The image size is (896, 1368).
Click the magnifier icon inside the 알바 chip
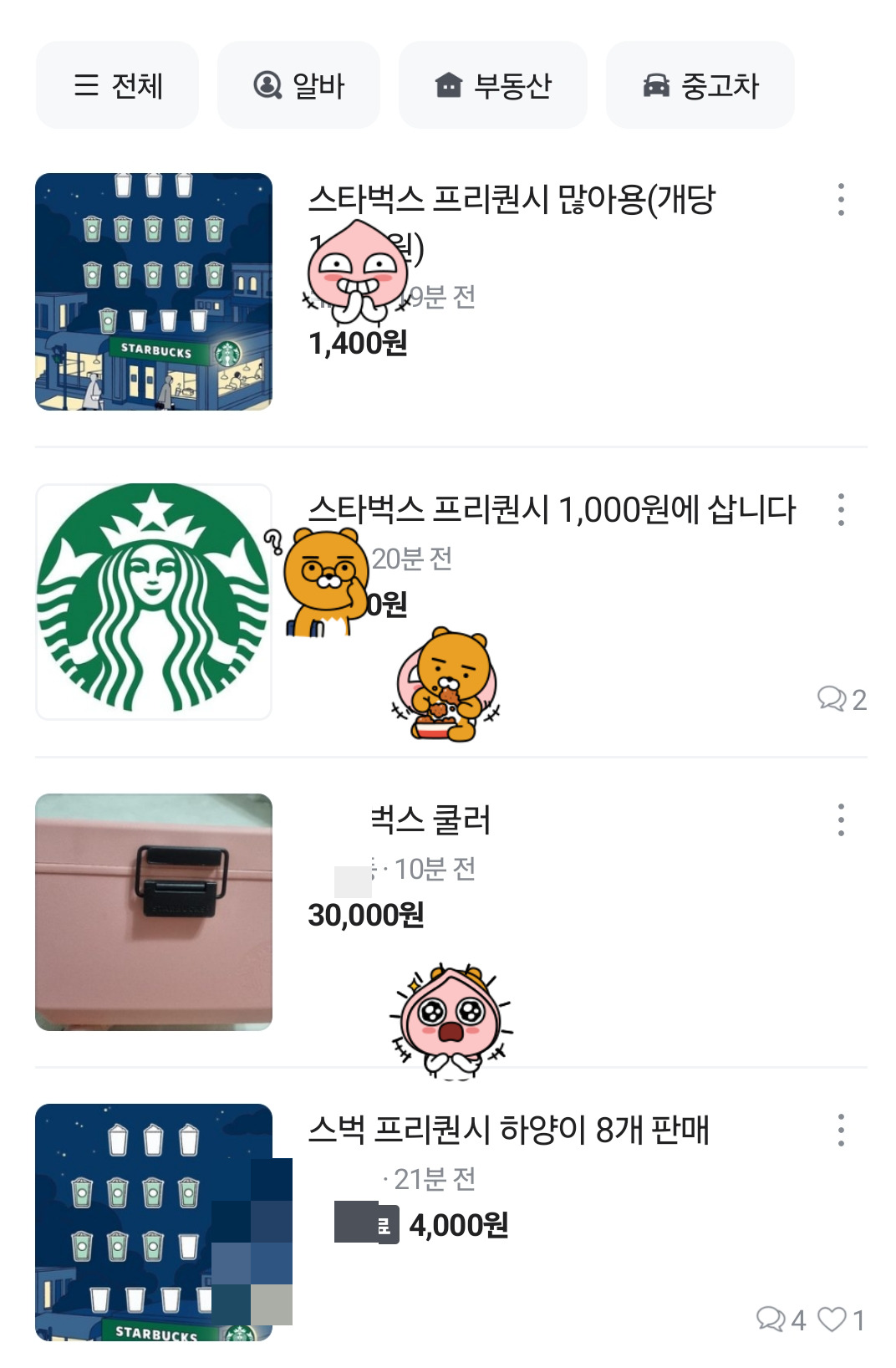[x=267, y=84]
